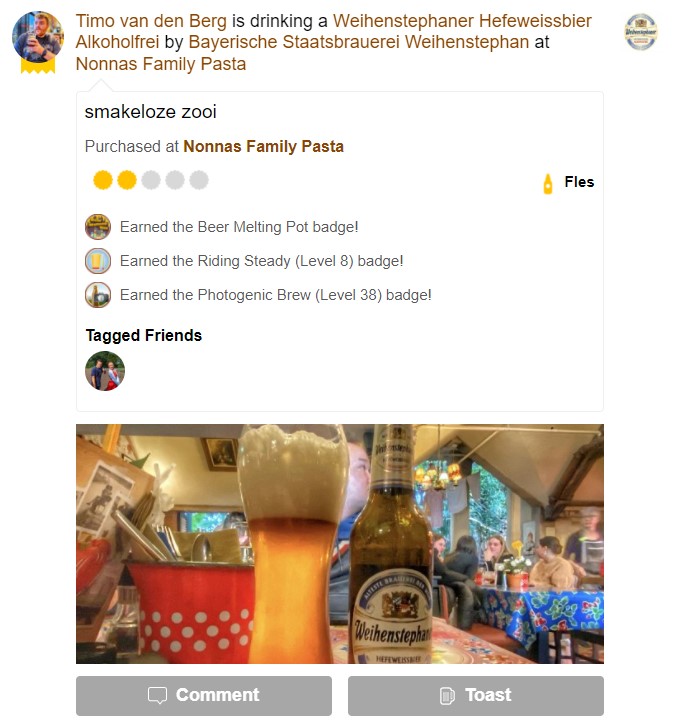Open Weihenstephaner Hefeweissbier Alkoholfrei beer page
The image size is (676, 728).
(462, 21)
